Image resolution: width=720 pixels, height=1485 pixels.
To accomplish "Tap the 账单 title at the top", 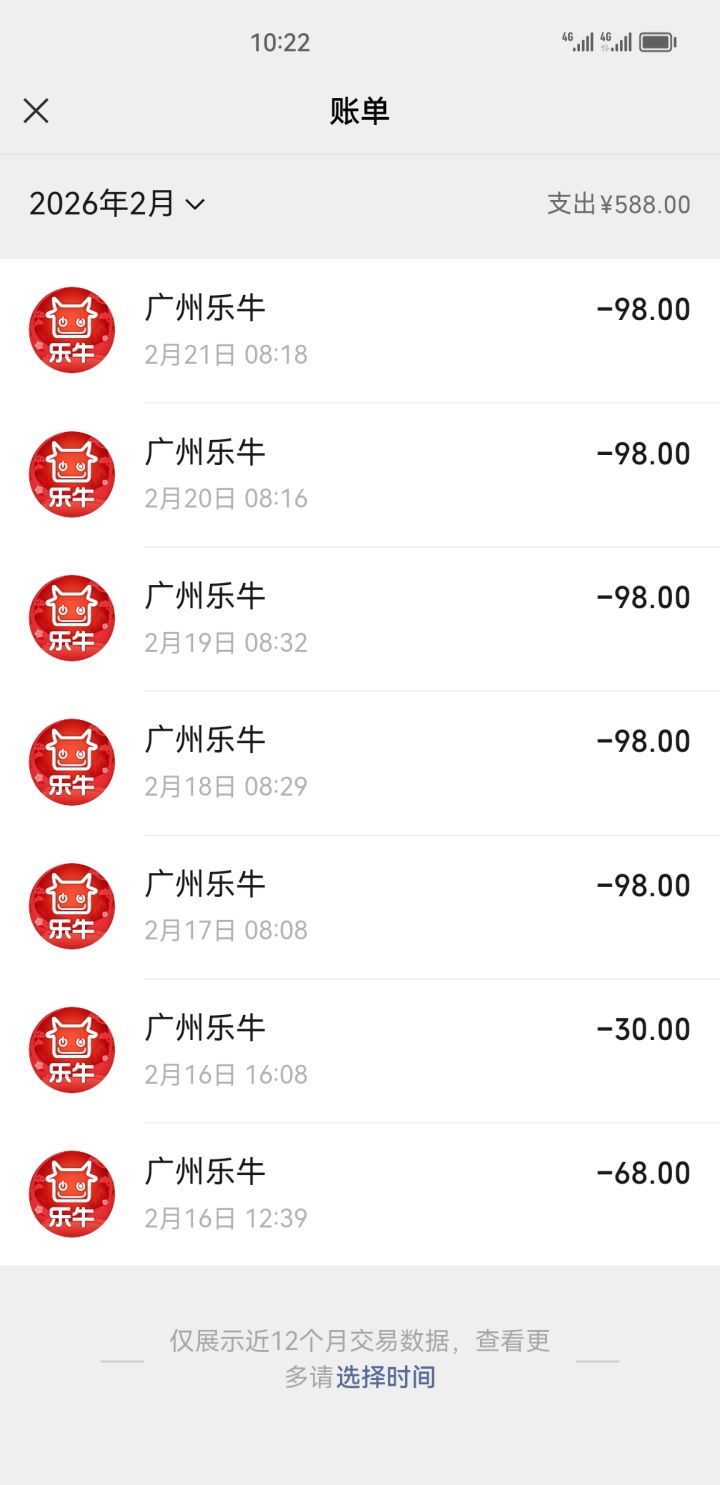I will coord(360,111).
